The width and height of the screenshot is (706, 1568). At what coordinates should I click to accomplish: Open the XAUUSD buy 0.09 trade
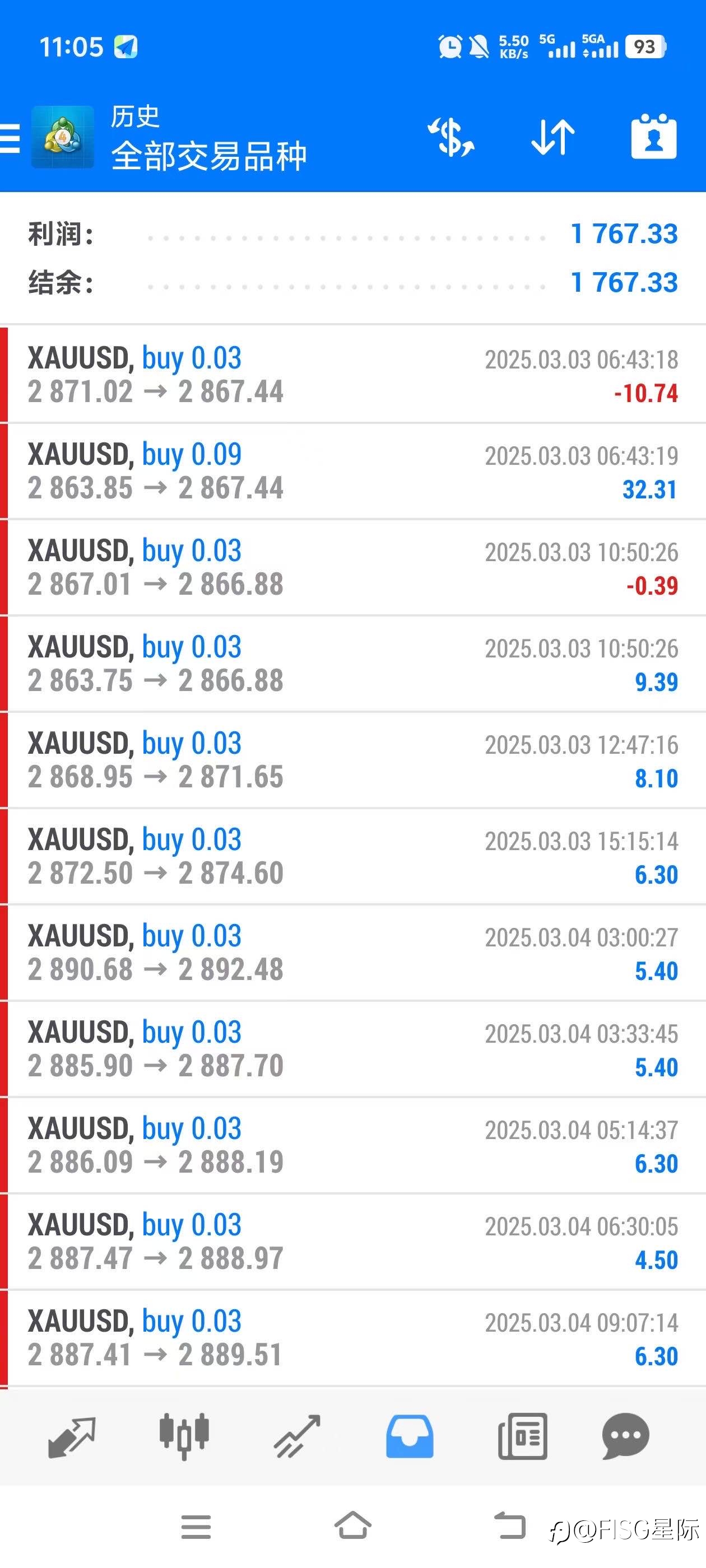click(x=352, y=471)
